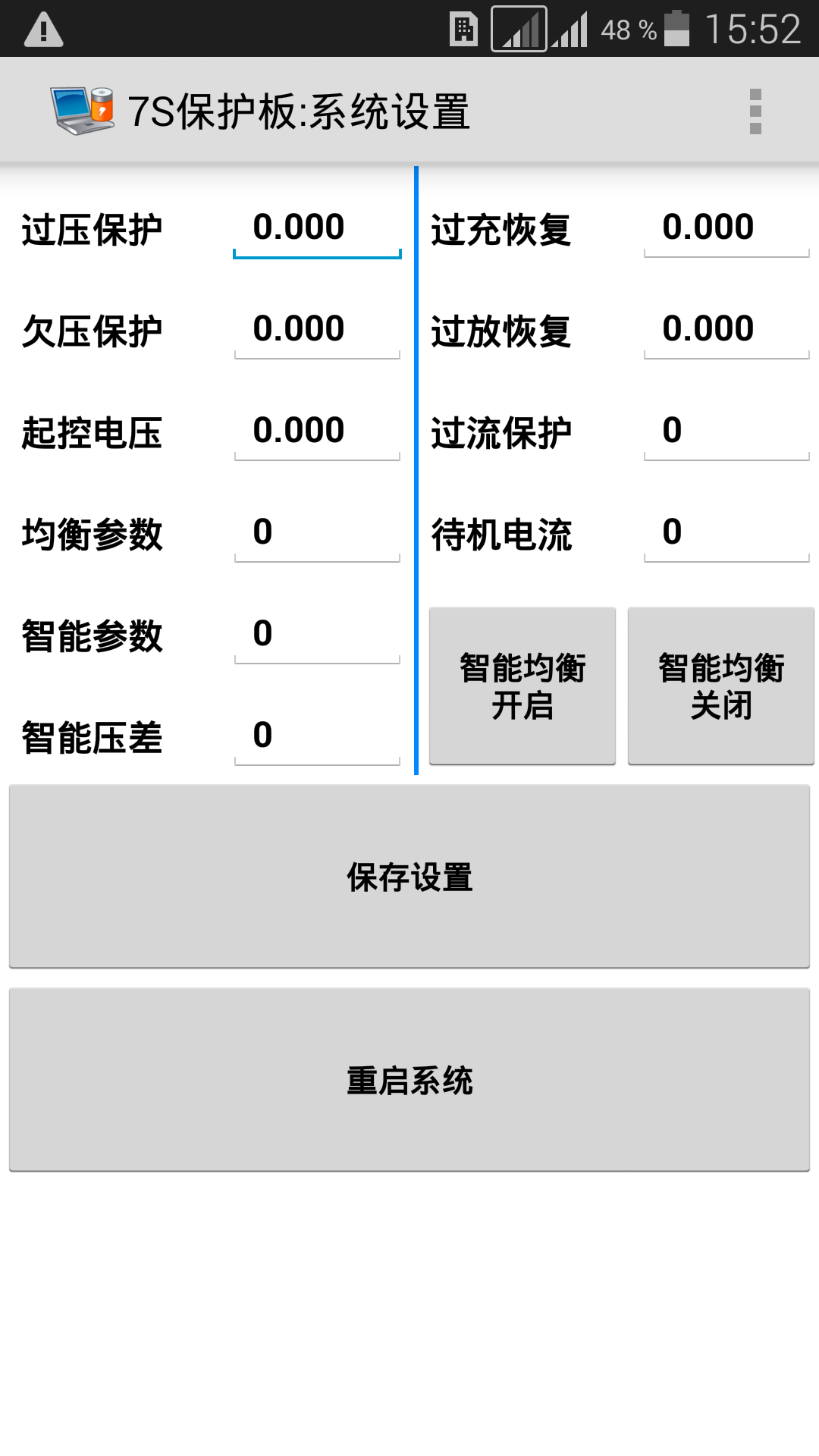This screenshot has height=1456, width=819.
Task: Select the 过放恢复 input field
Action: [726, 330]
